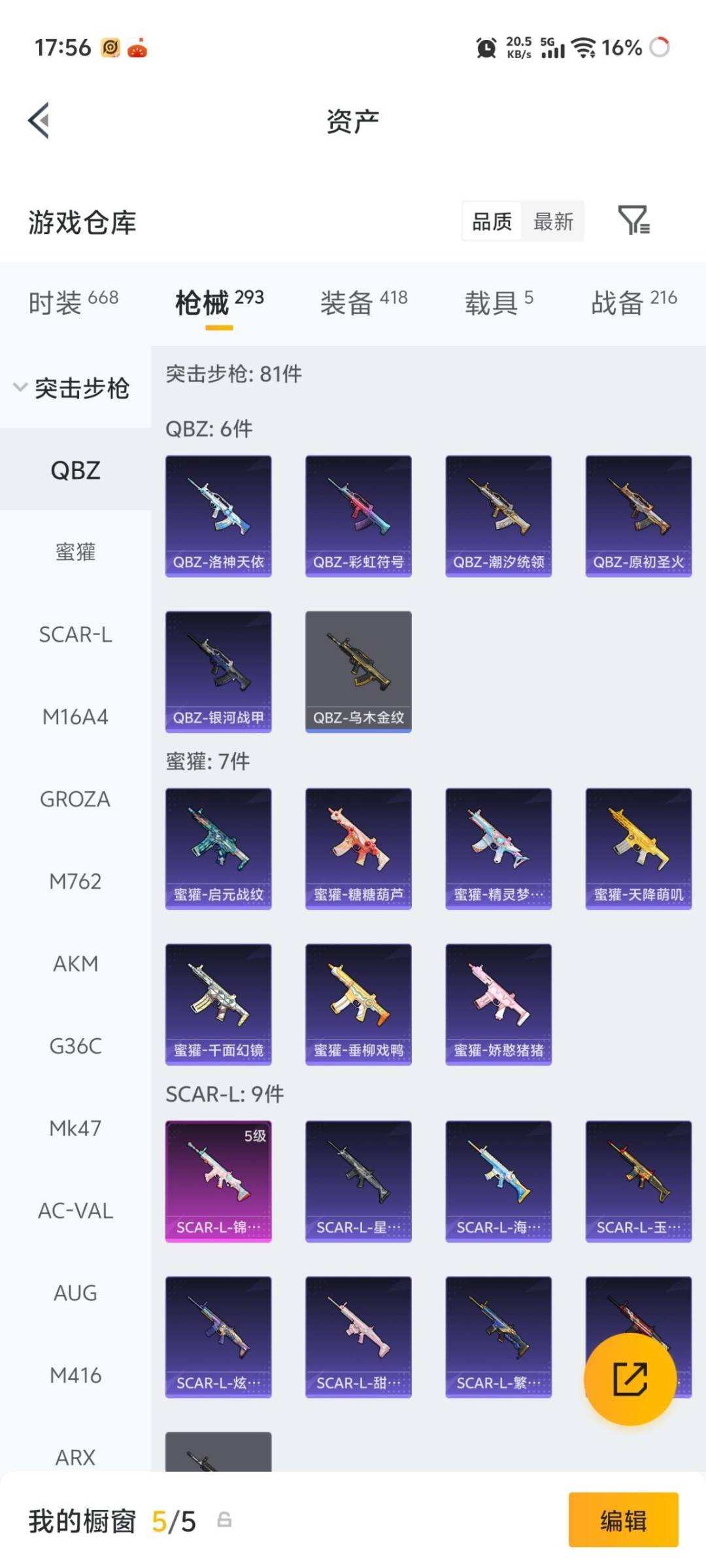706x1568 pixels.
Task: Switch to the 装备 tab
Action: (x=363, y=302)
